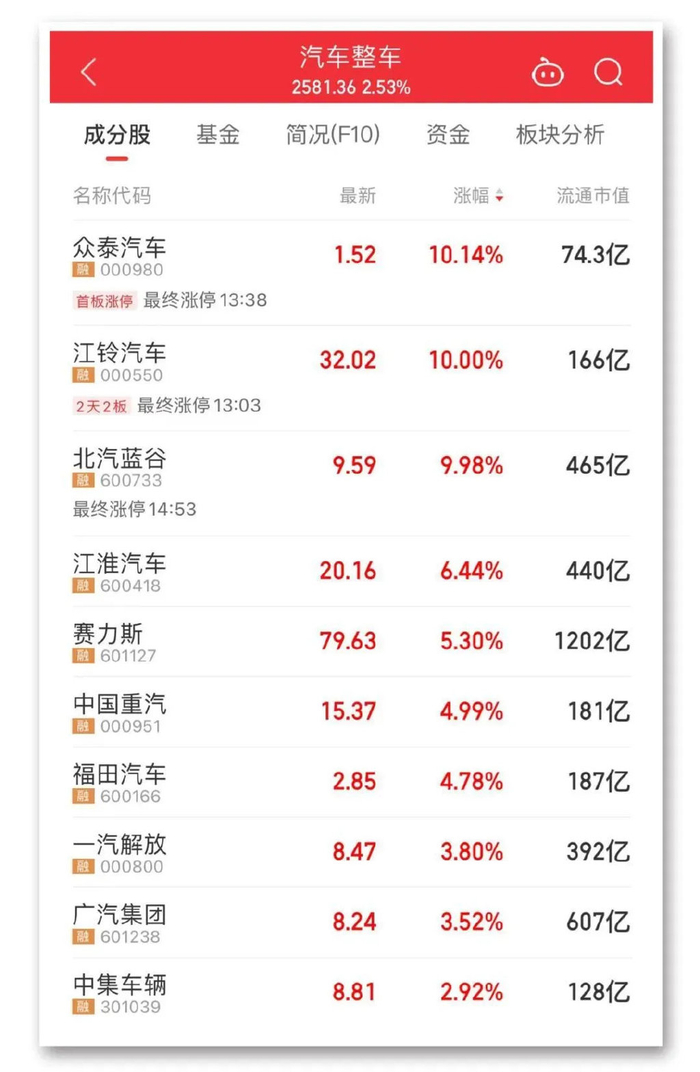The width and height of the screenshot is (700, 1072).
Task: Open the 中集车辆 stock row
Action: click(x=351, y=993)
